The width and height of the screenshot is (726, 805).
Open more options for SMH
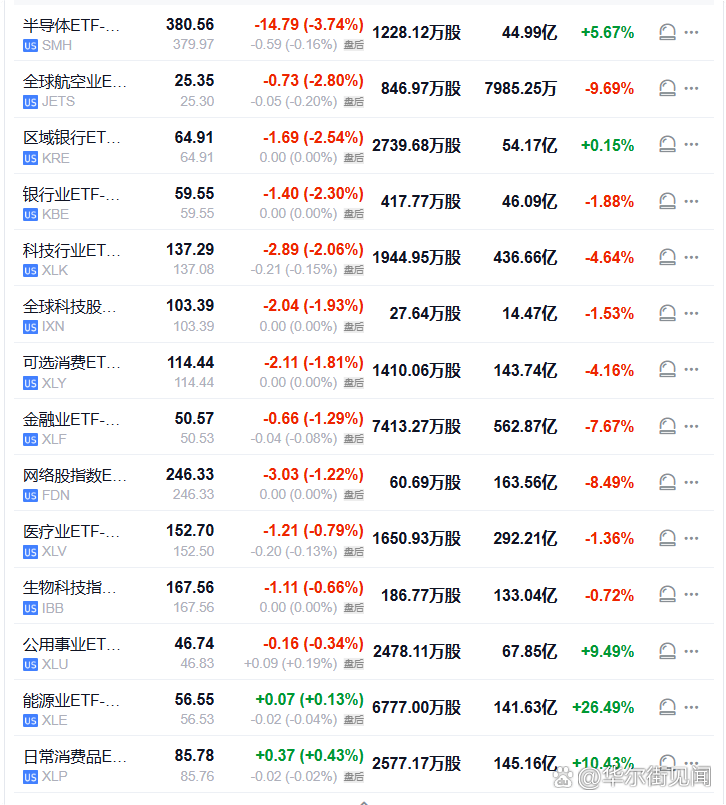tap(692, 33)
